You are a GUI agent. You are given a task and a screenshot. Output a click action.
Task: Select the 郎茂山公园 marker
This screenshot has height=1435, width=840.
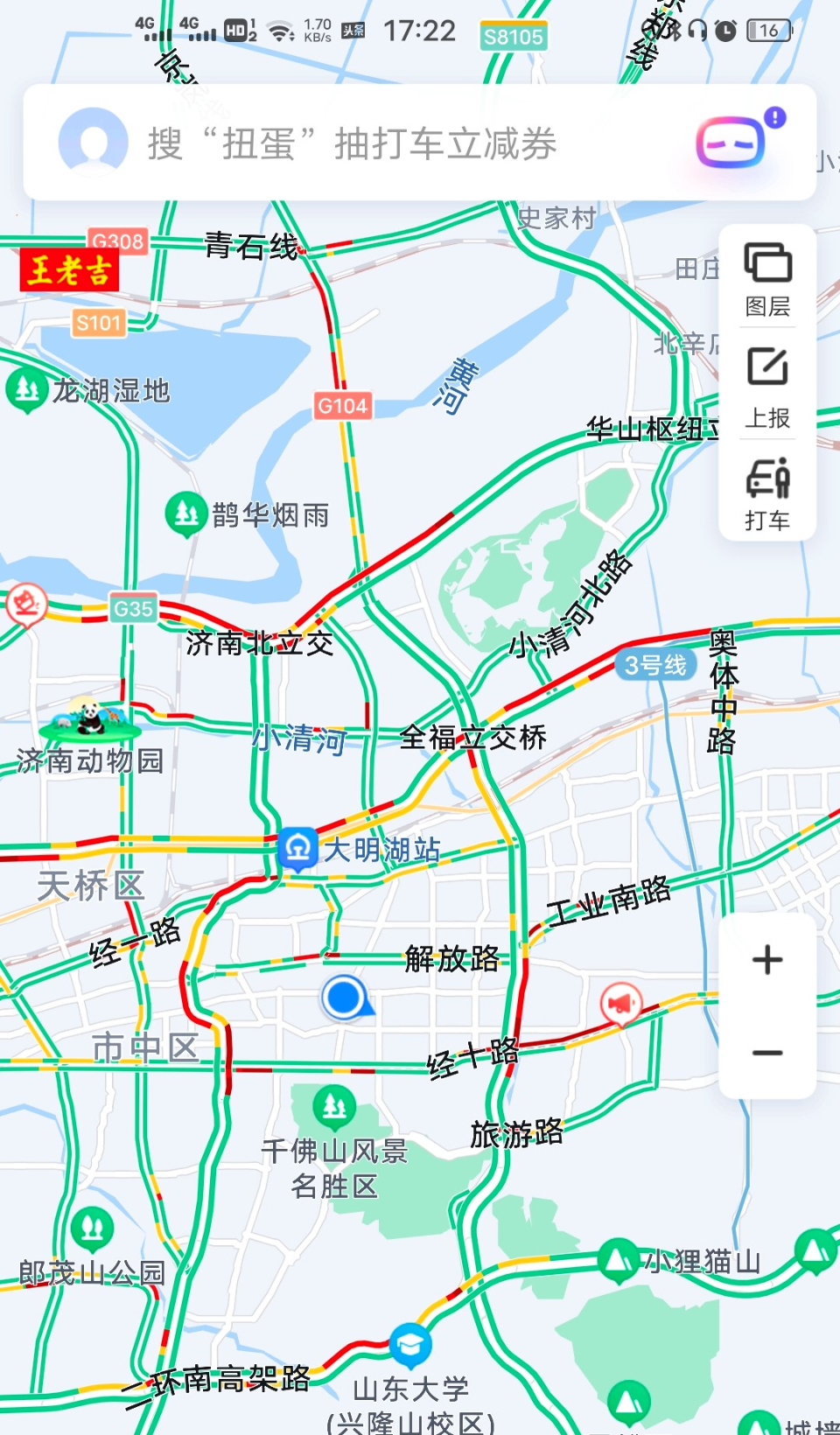[x=92, y=1228]
